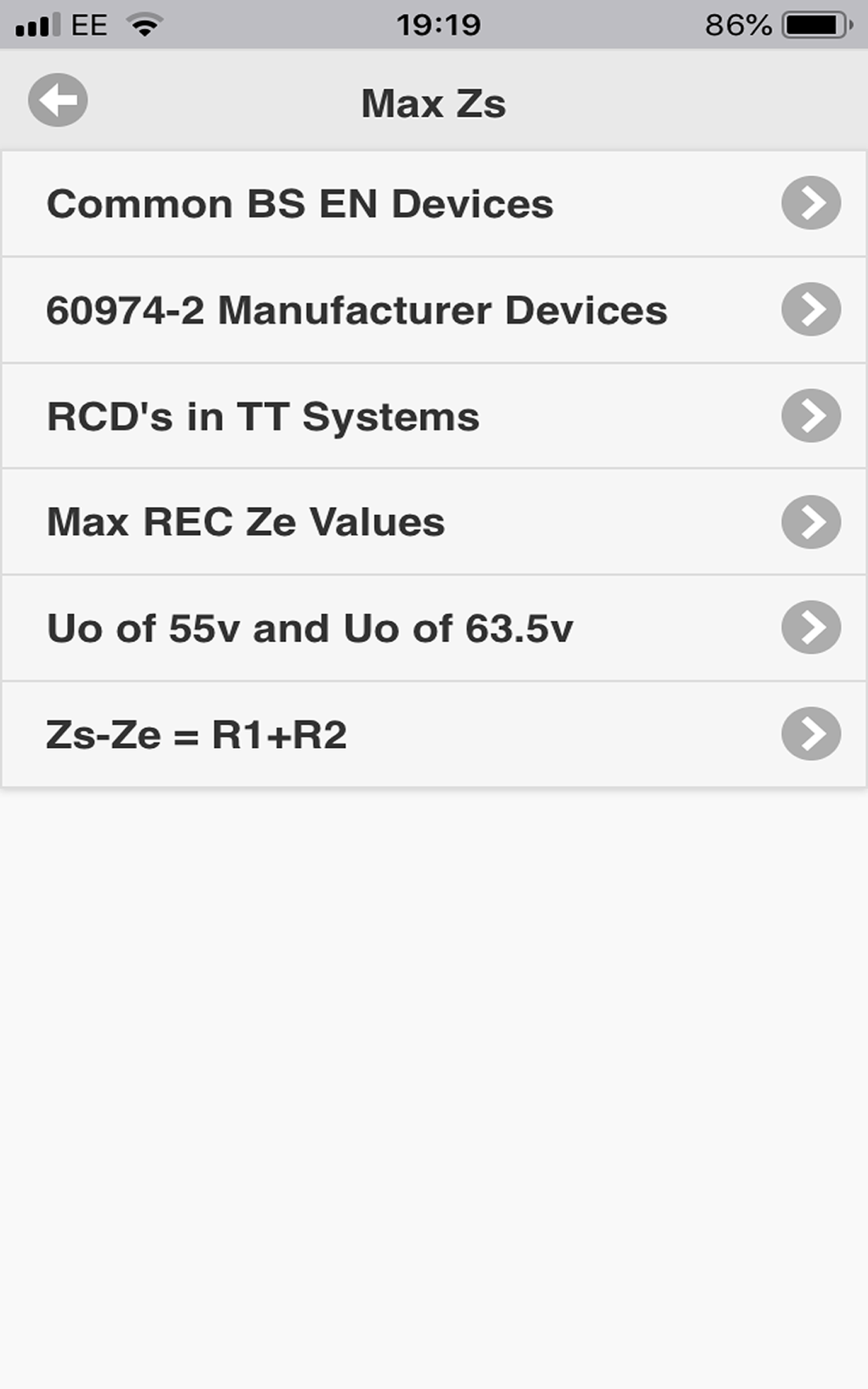Tap the chevron for Max REC Ze Values
The height and width of the screenshot is (1389, 868).
[x=809, y=521]
